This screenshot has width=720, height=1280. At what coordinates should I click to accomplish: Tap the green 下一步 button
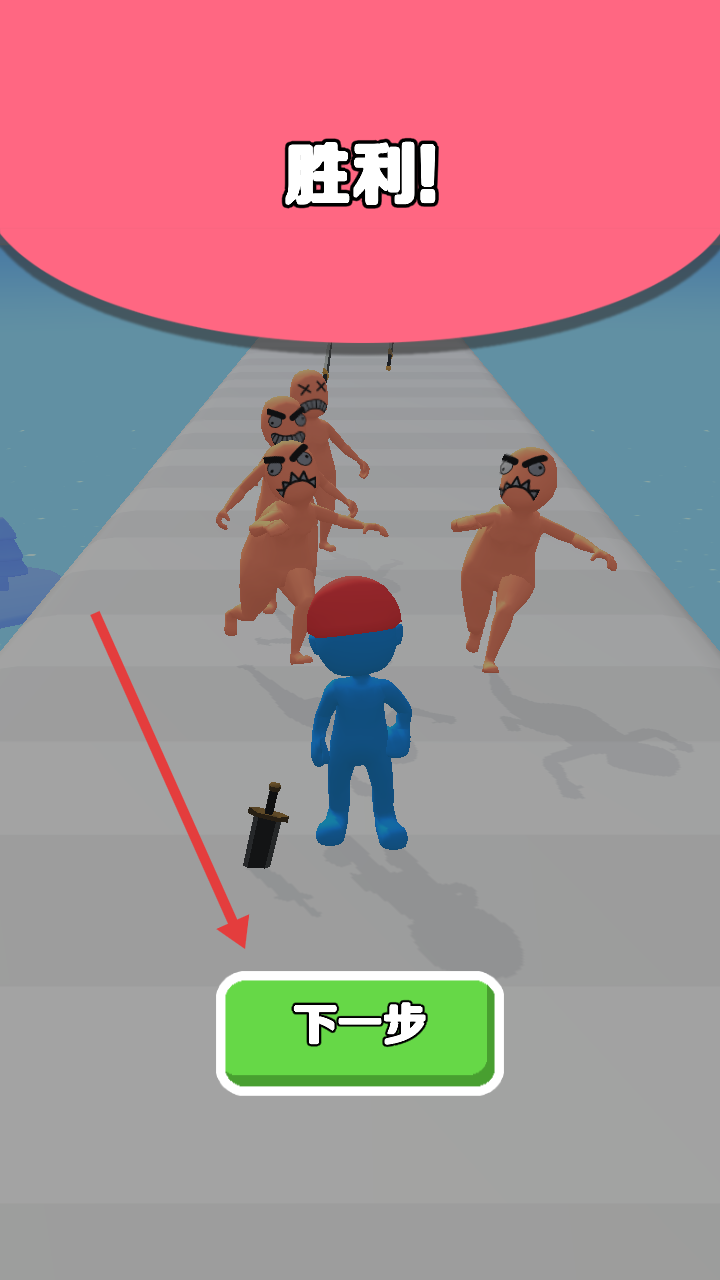360,1031
